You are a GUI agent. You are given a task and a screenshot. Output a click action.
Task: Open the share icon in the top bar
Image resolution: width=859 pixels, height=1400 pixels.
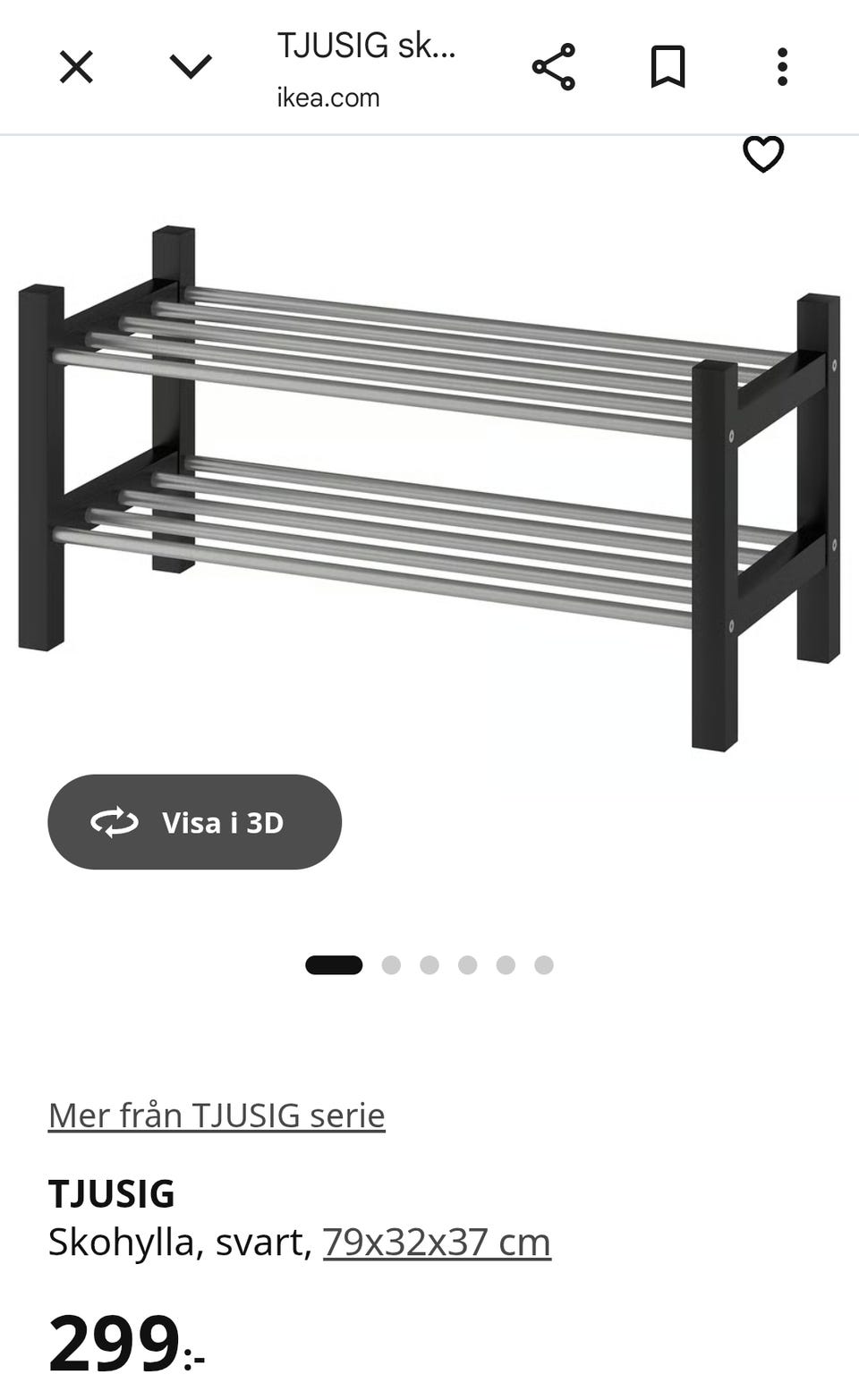555,67
